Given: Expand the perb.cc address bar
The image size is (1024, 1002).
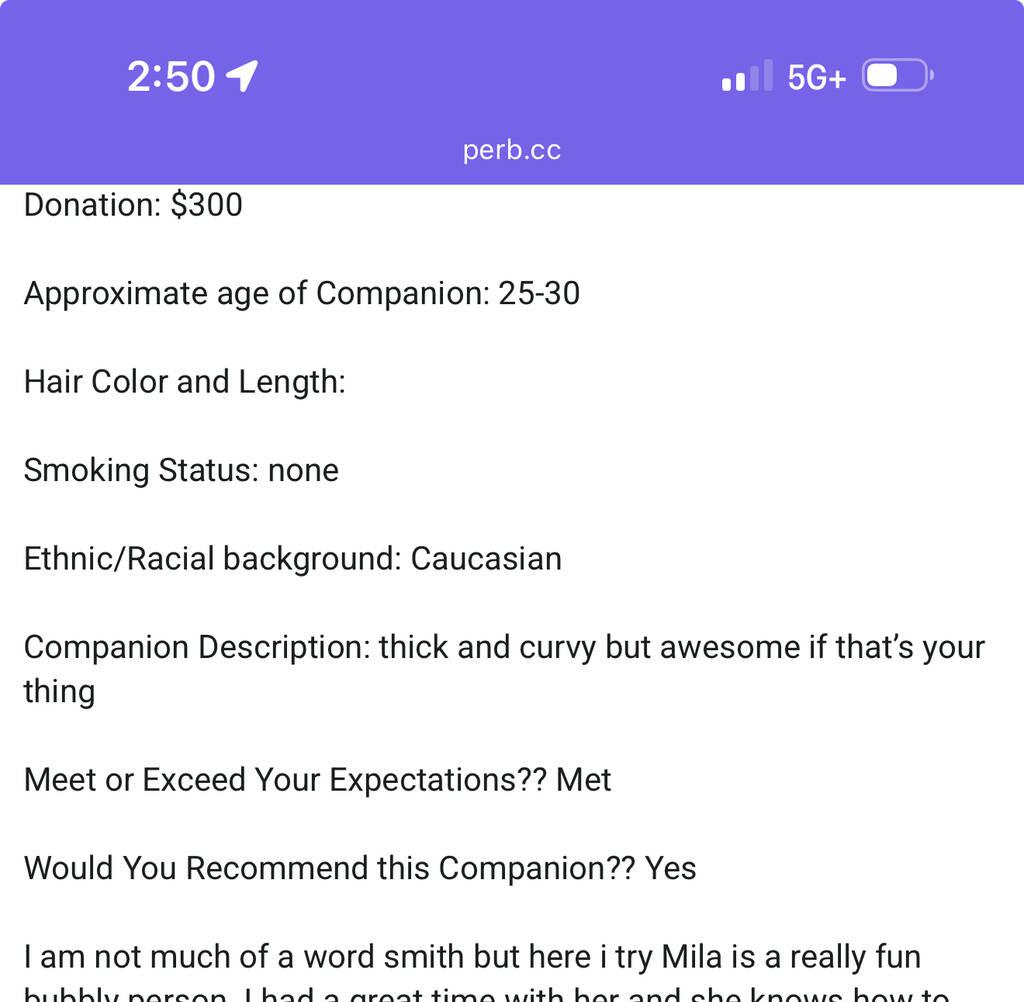Looking at the screenshot, I should pyautogui.click(x=511, y=151).
